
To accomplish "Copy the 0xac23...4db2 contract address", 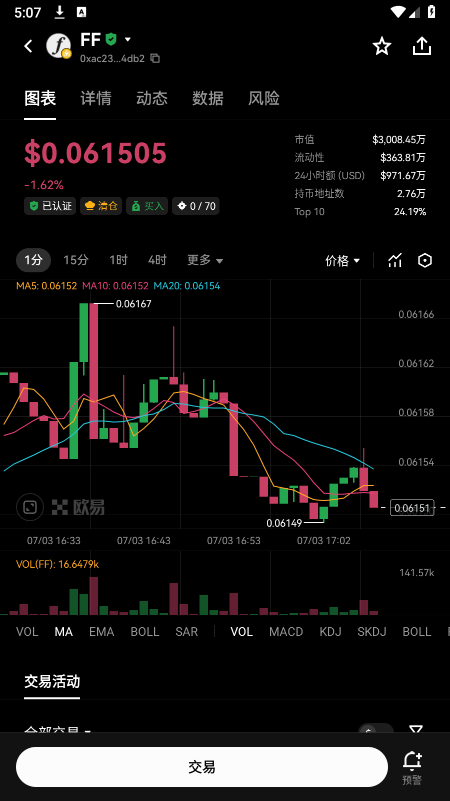I will (155, 59).
